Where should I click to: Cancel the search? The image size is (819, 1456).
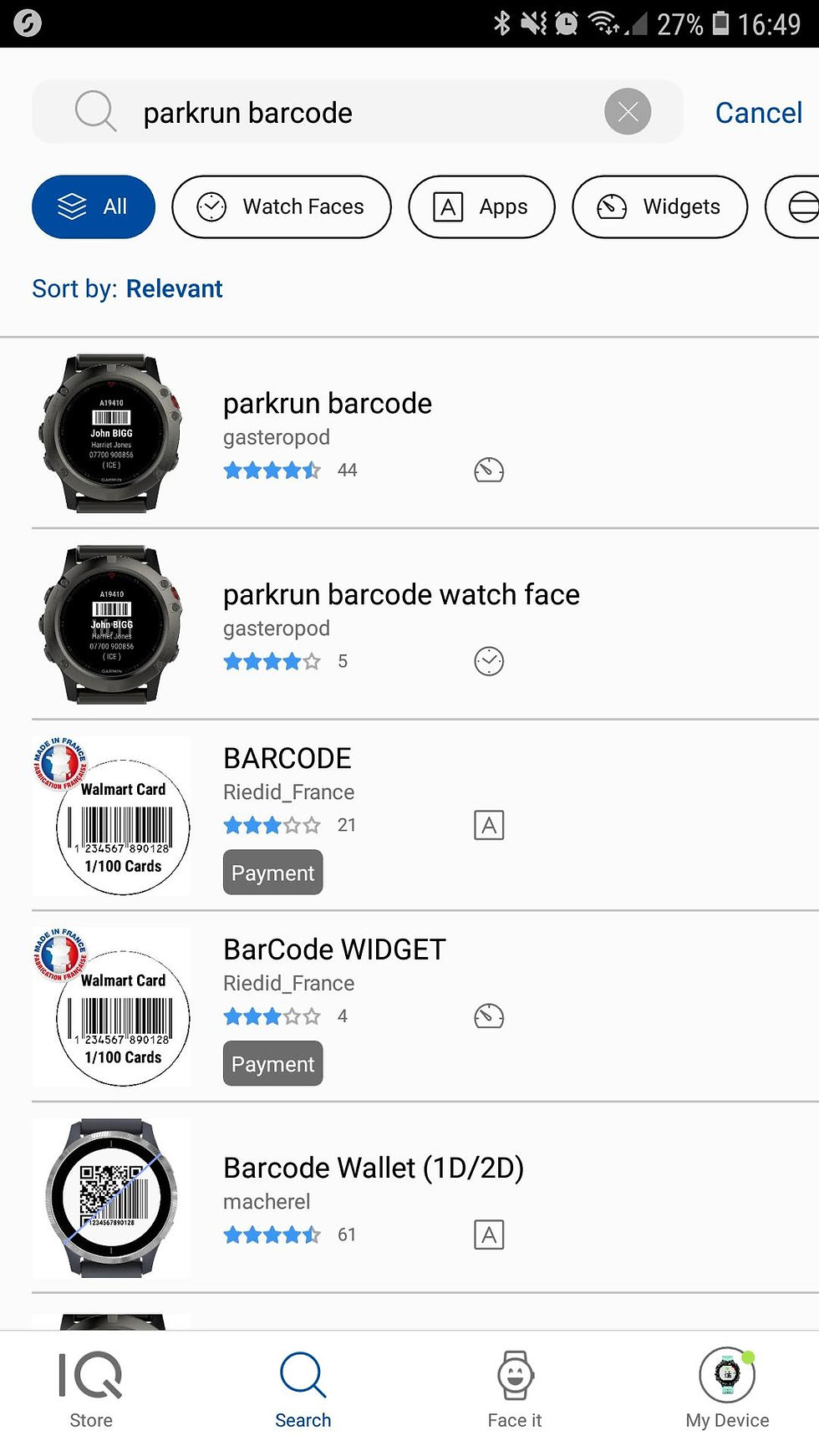[758, 112]
